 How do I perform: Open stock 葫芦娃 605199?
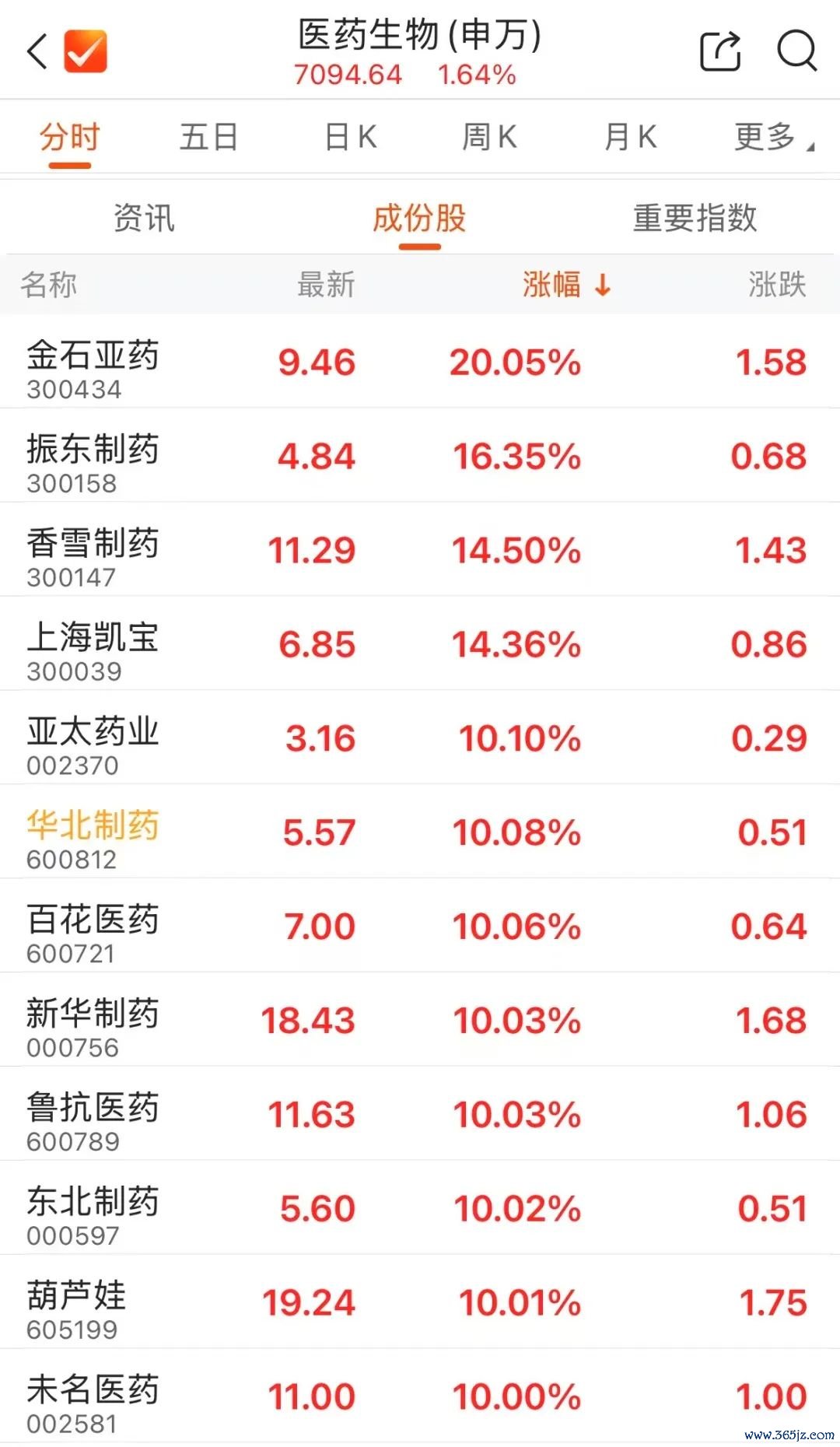(x=420, y=1303)
